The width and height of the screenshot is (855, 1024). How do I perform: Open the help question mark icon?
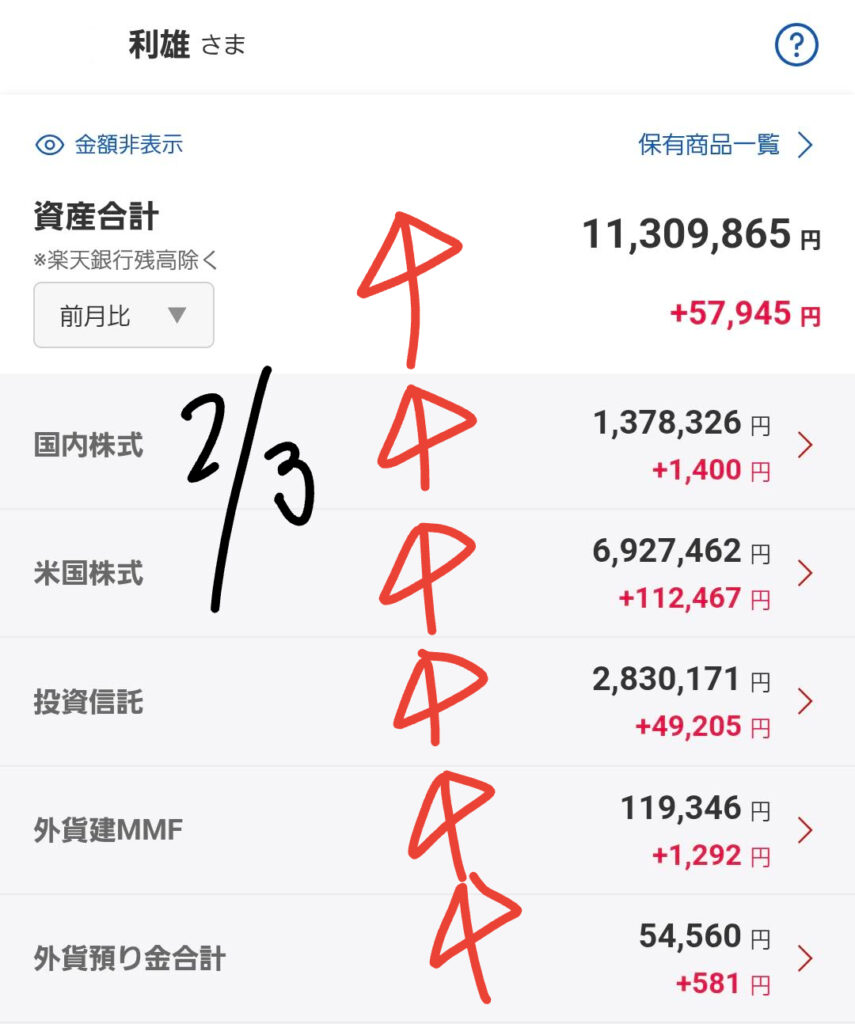click(797, 46)
